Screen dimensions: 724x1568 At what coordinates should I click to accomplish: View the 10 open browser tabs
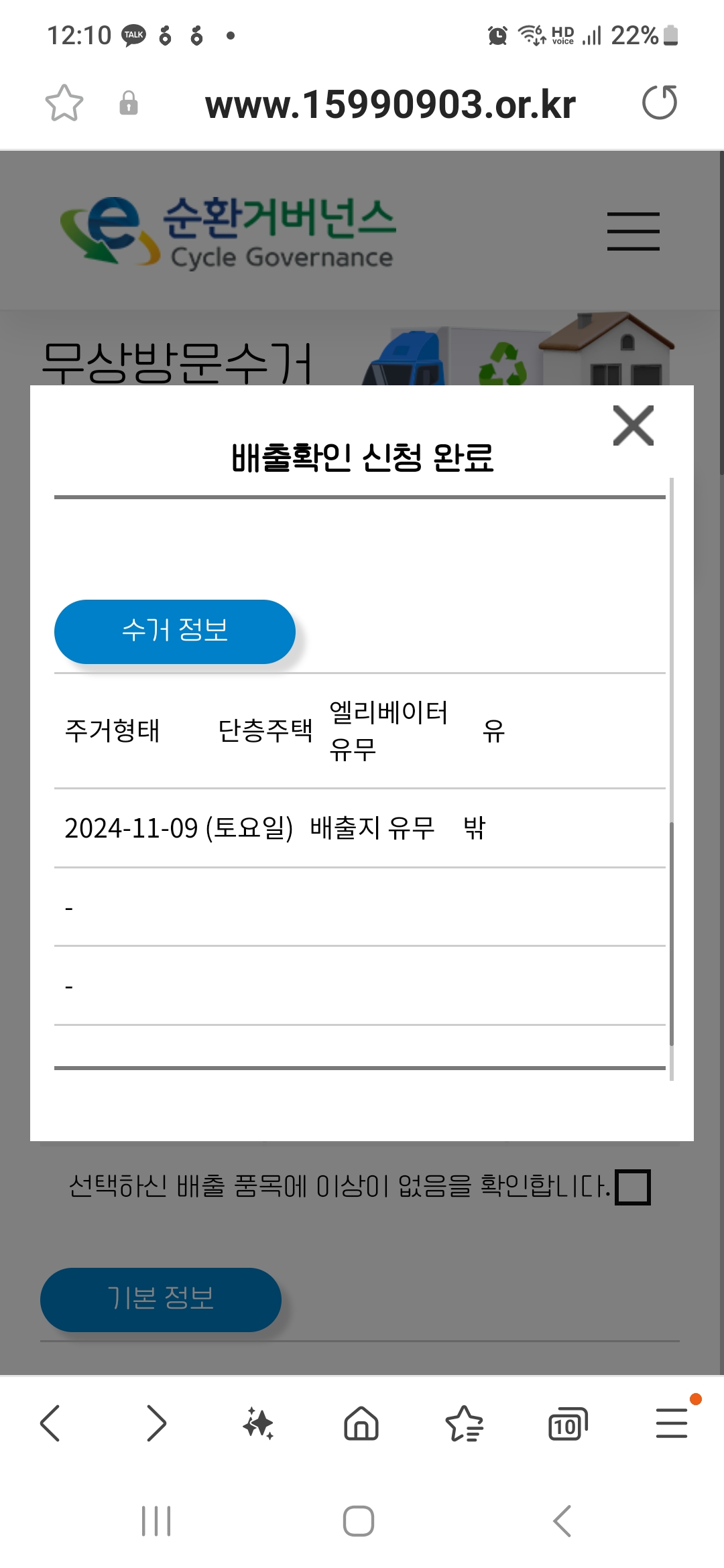point(567,1423)
